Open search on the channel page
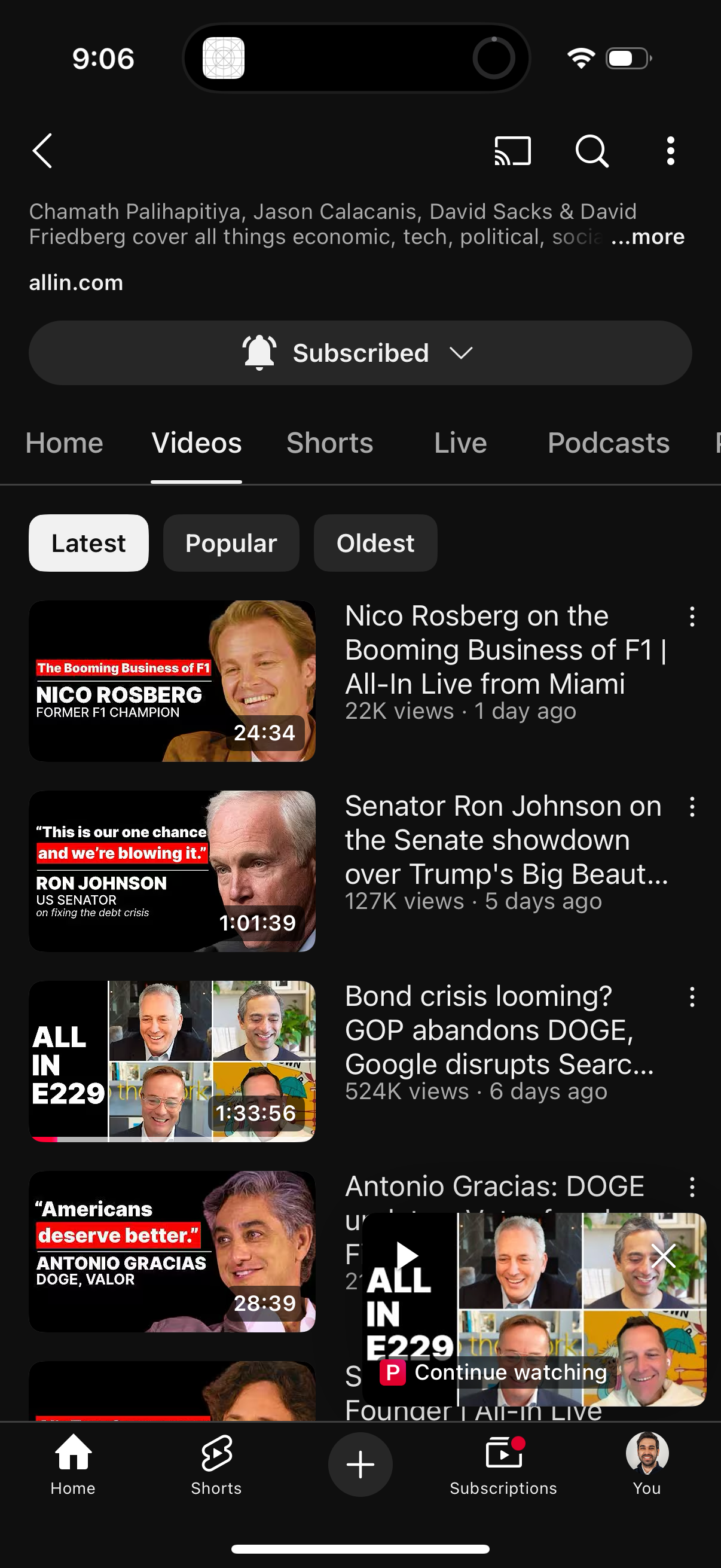The image size is (721, 1568). [592, 151]
